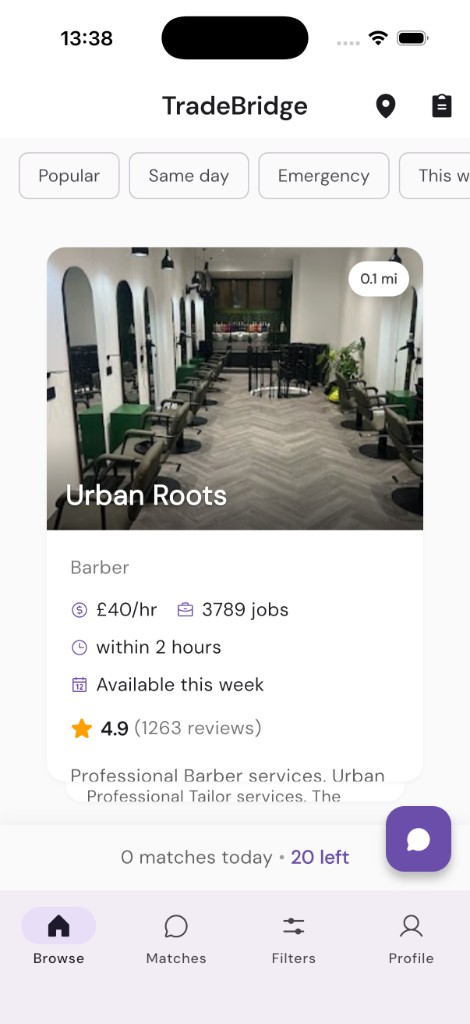Tap the purple chat floating button
470x1024 pixels.
pyautogui.click(x=418, y=839)
